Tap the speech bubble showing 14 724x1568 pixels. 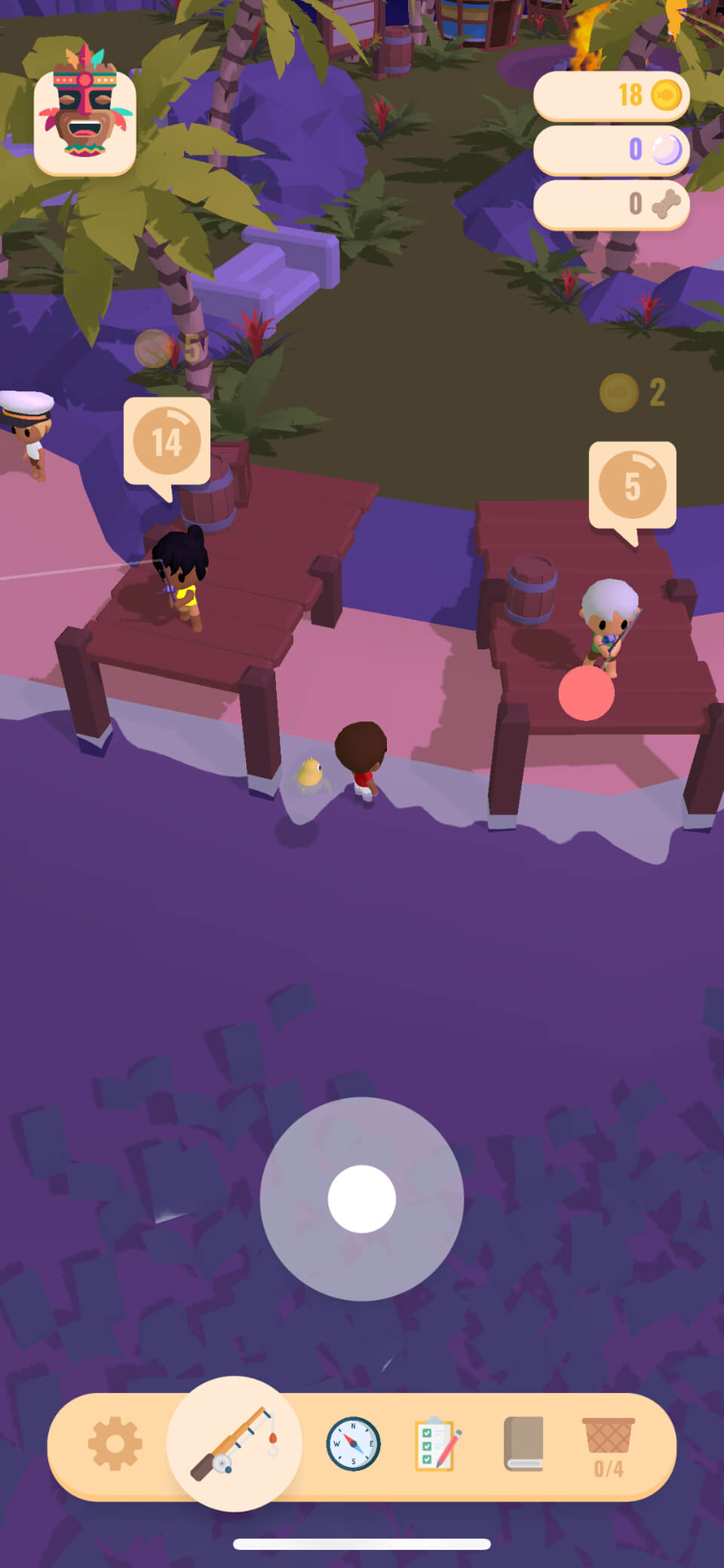pos(167,442)
